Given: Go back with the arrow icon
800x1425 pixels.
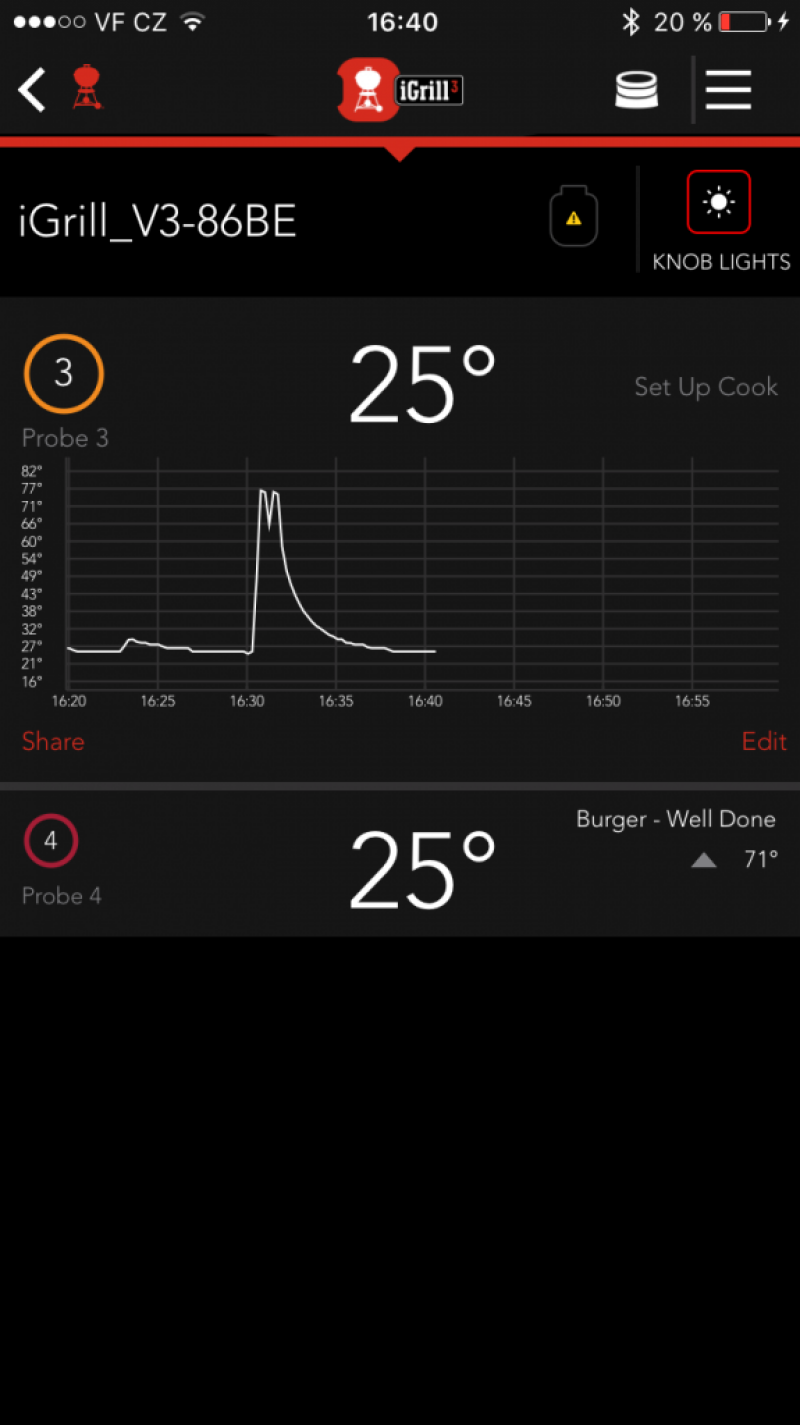Looking at the screenshot, I should (x=32, y=90).
